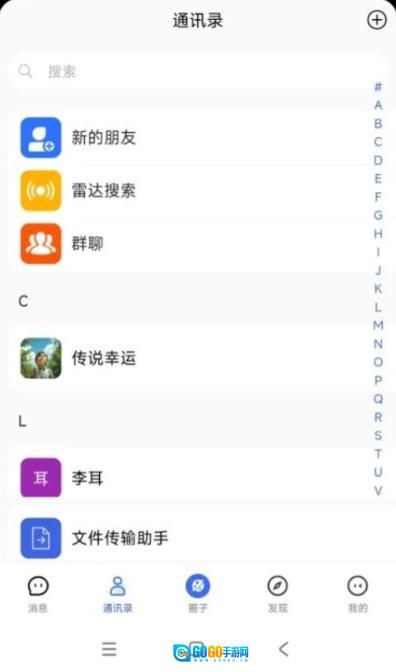
Task: Open 雷达搜索 radar search
Action: (189, 191)
